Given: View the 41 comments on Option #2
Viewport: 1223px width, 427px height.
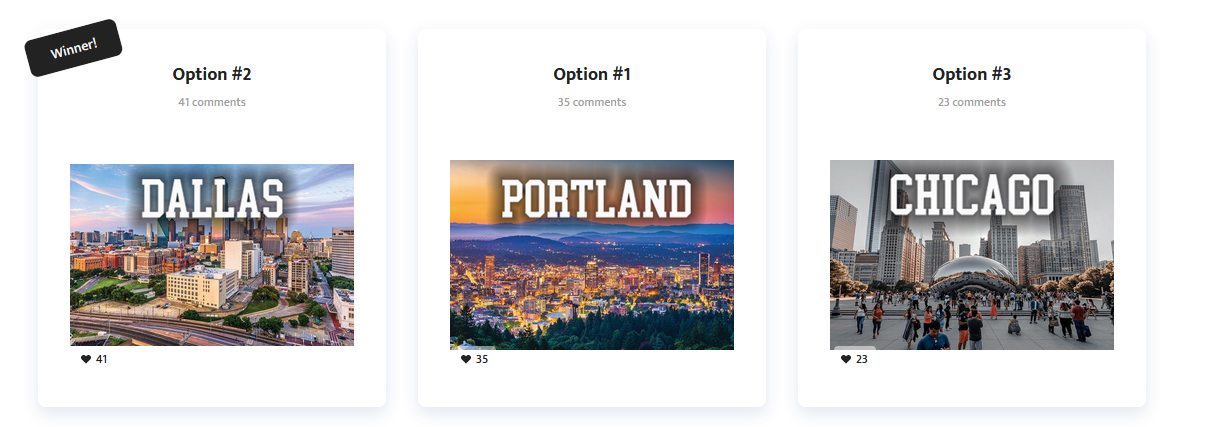Looking at the screenshot, I should click(212, 102).
